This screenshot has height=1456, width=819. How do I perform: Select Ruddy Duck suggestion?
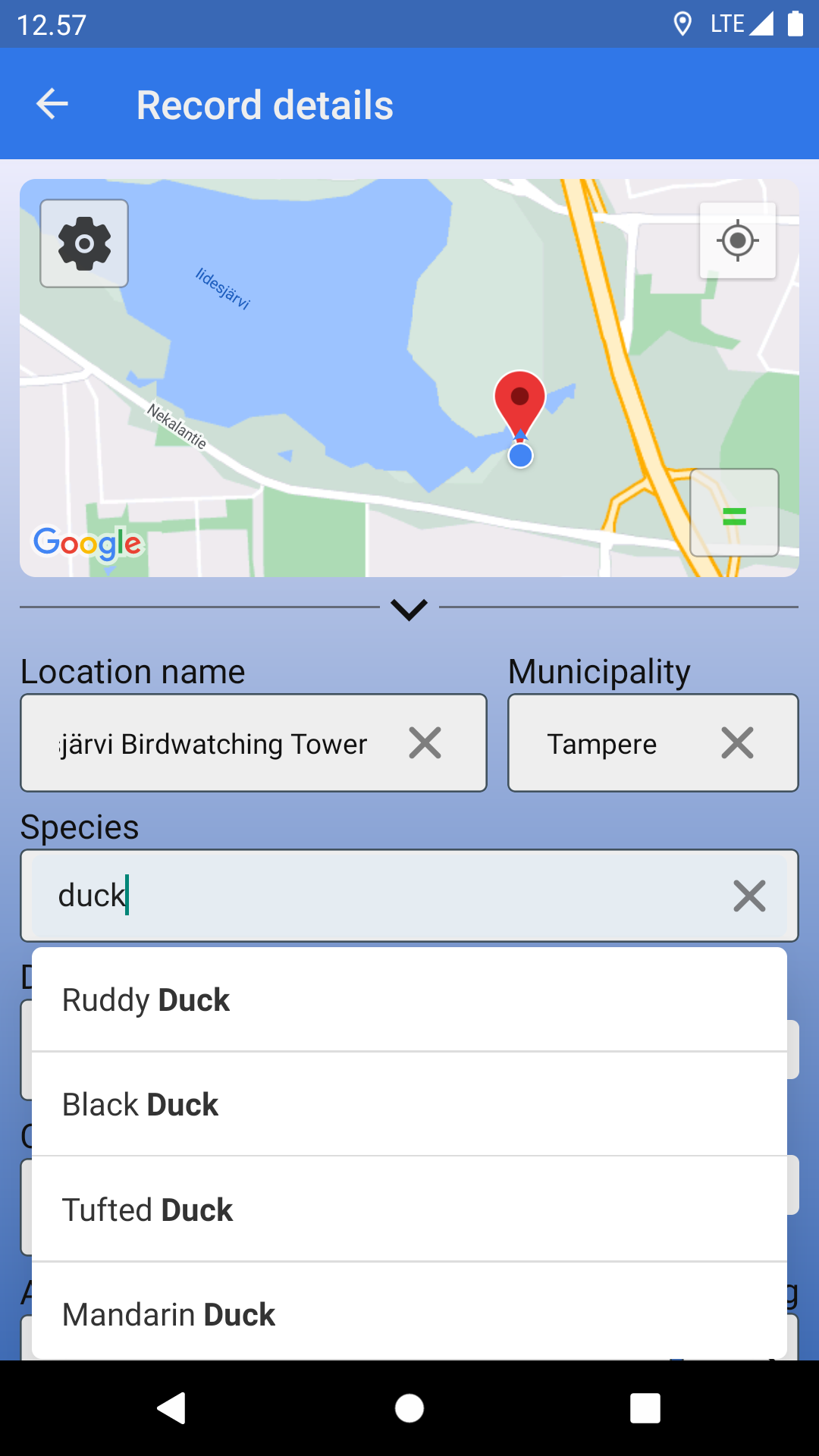point(409,1000)
